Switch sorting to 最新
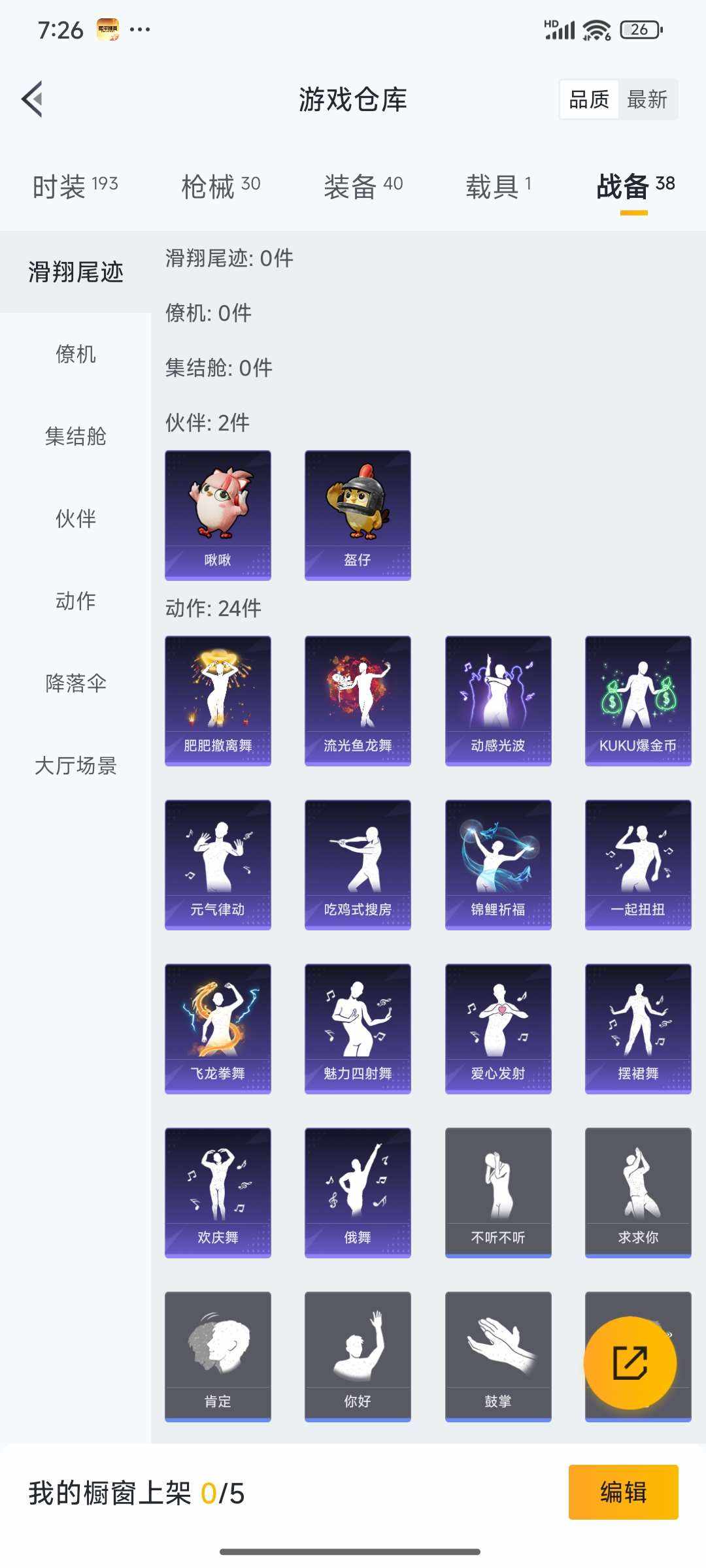This screenshot has height=1568, width=706. point(647,99)
